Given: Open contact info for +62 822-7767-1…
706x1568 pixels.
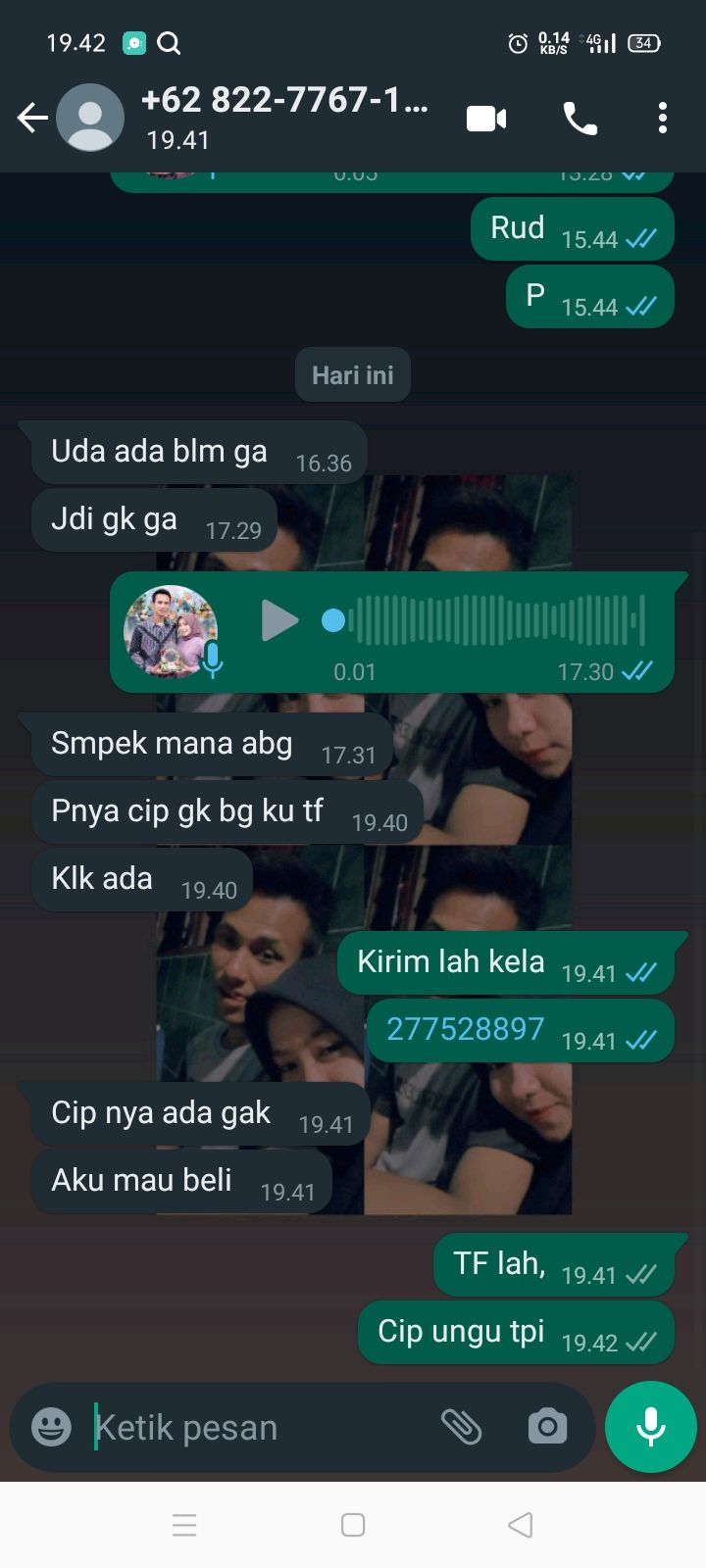Looking at the screenshot, I should click(284, 117).
